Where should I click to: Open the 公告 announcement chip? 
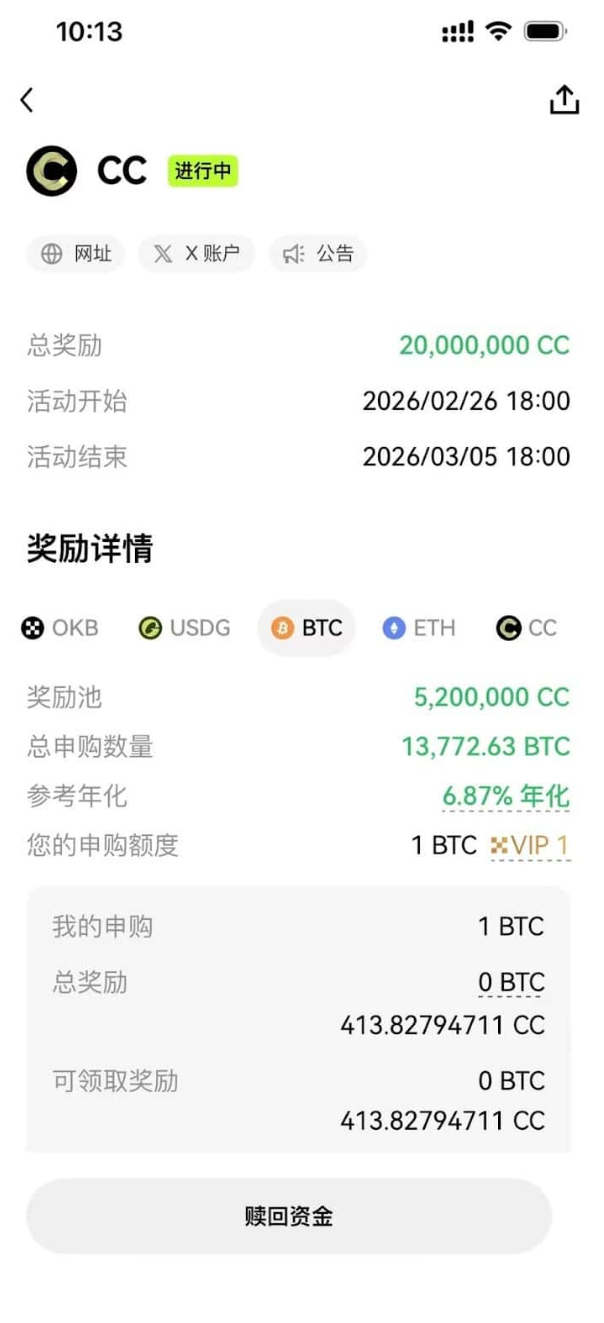point(318,254)
